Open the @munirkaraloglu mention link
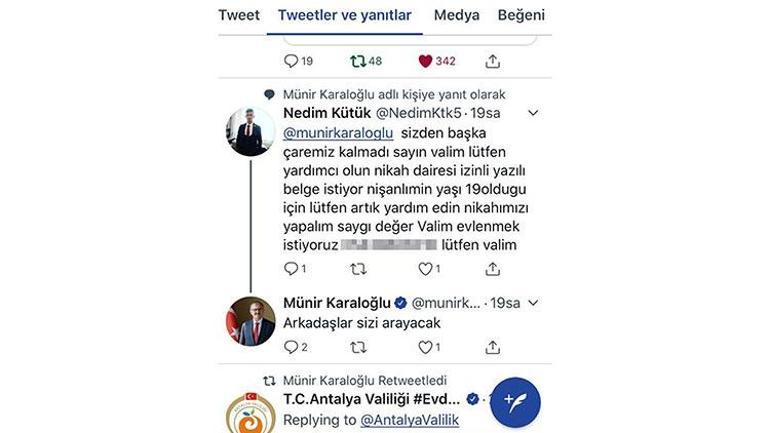 click(338, 132)
